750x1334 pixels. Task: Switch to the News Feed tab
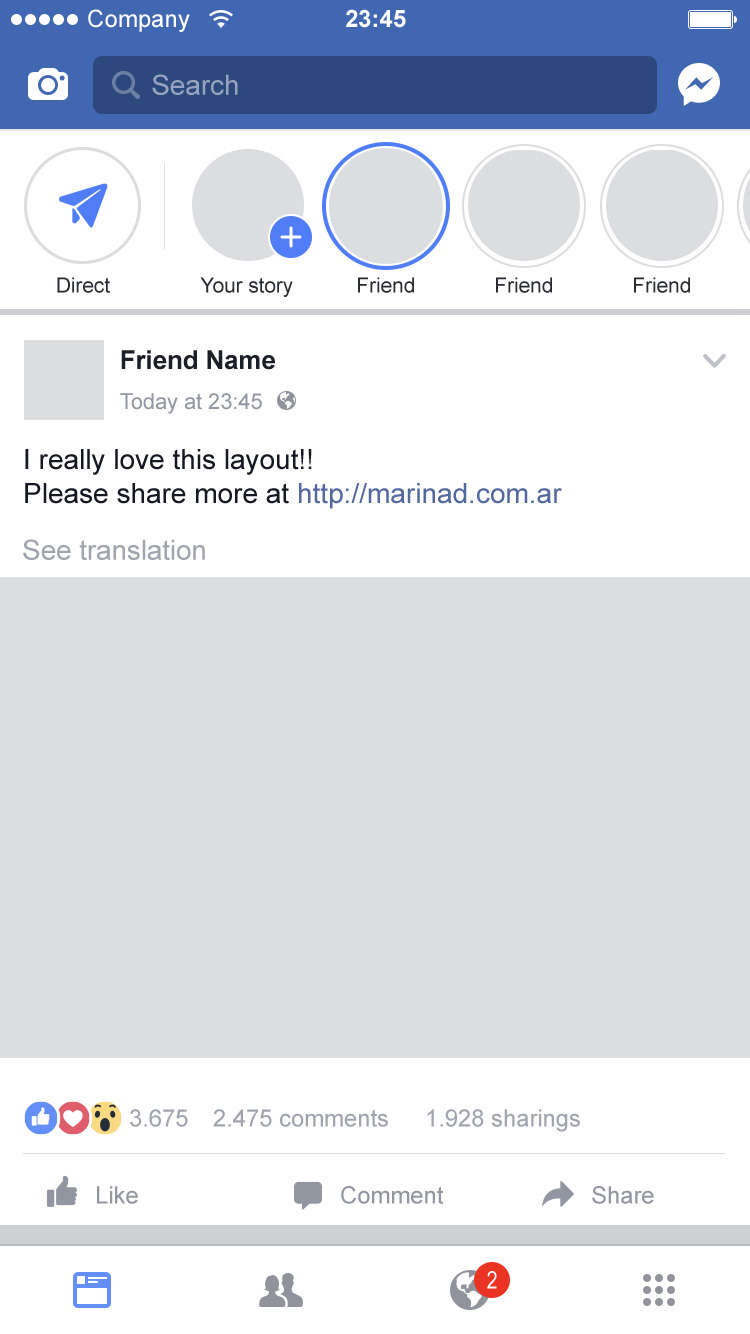tap(92, 1290)
